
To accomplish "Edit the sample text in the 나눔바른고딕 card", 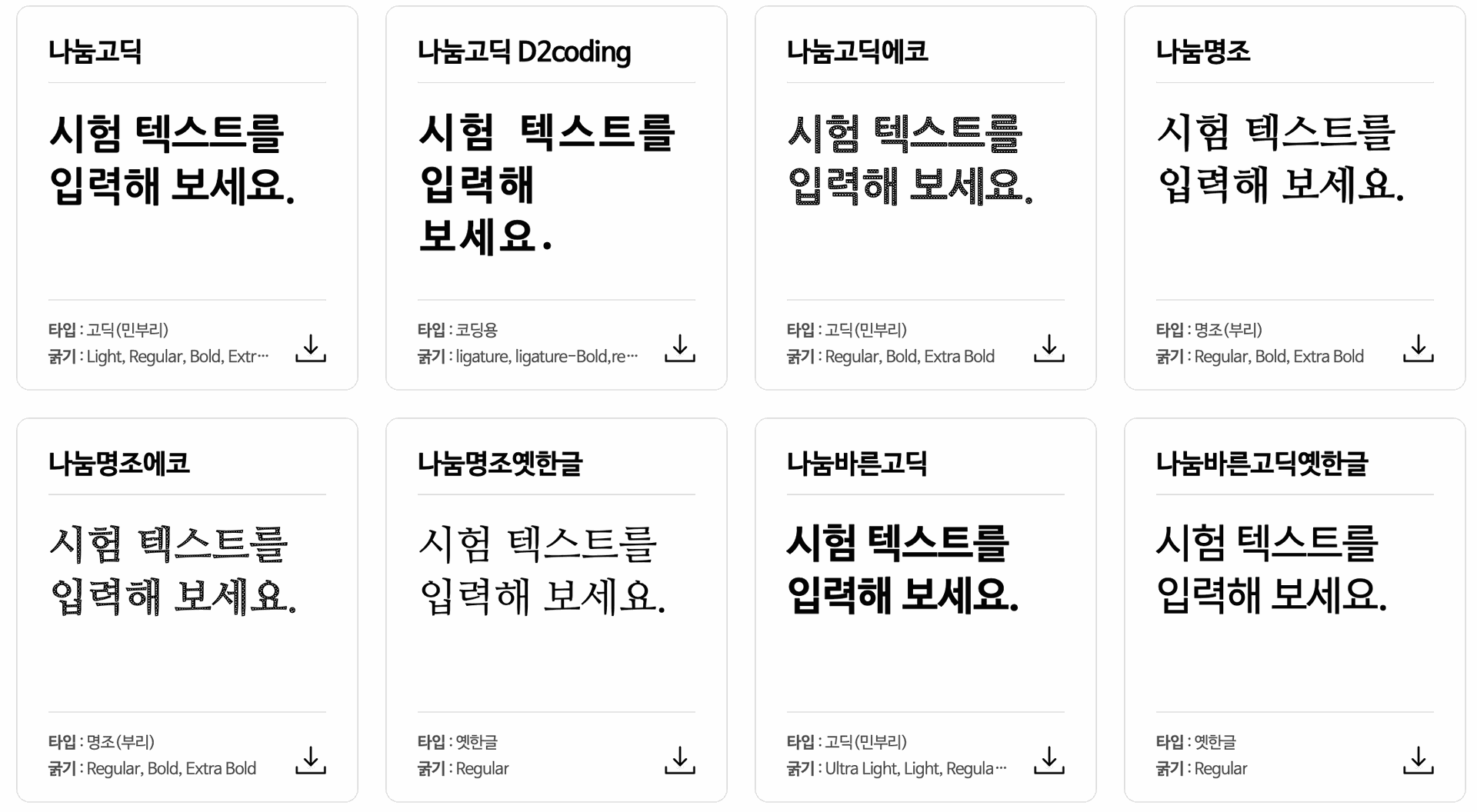I will 902,570.
